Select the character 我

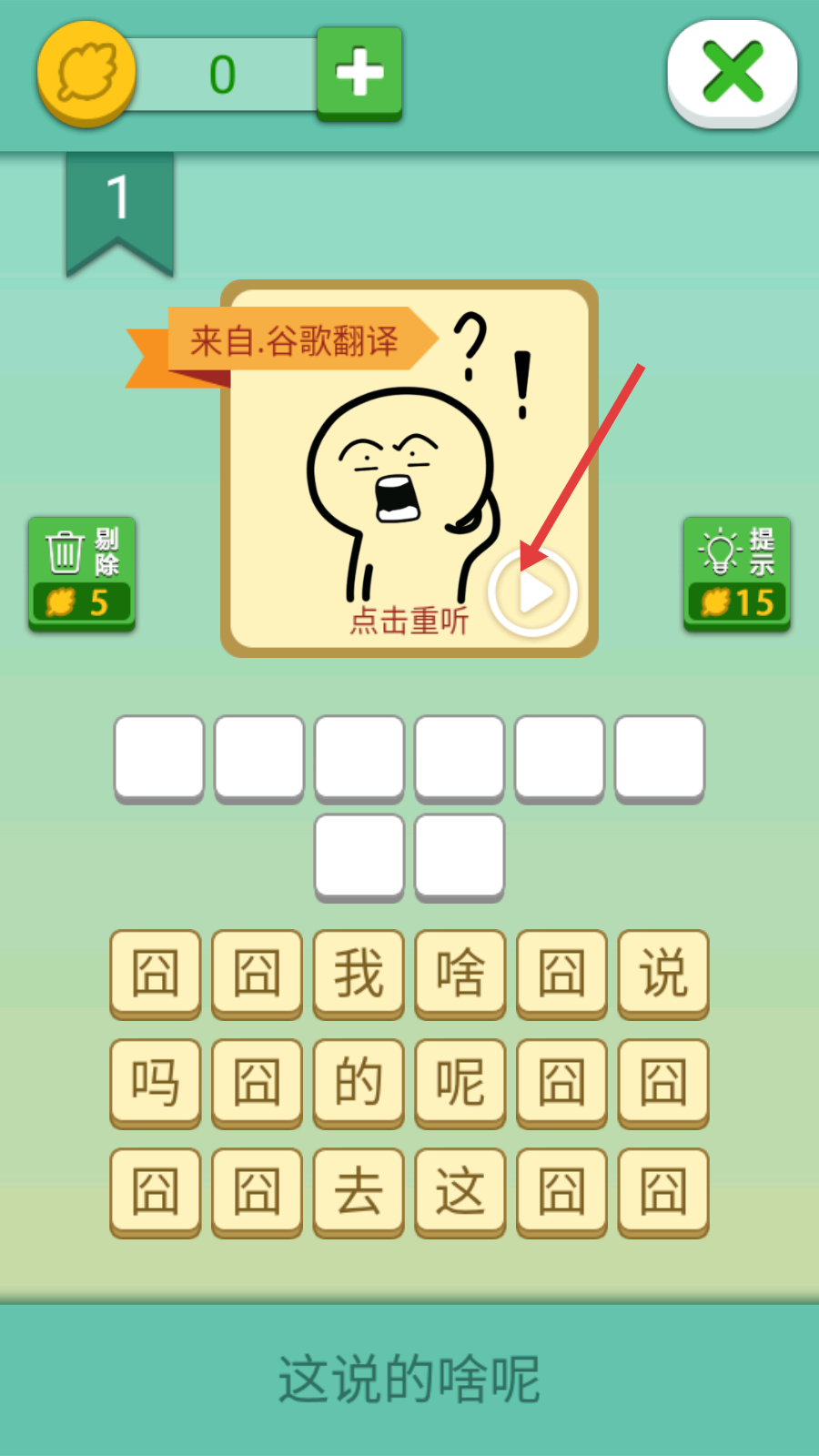pyautogui.click(x=359, y=973)
